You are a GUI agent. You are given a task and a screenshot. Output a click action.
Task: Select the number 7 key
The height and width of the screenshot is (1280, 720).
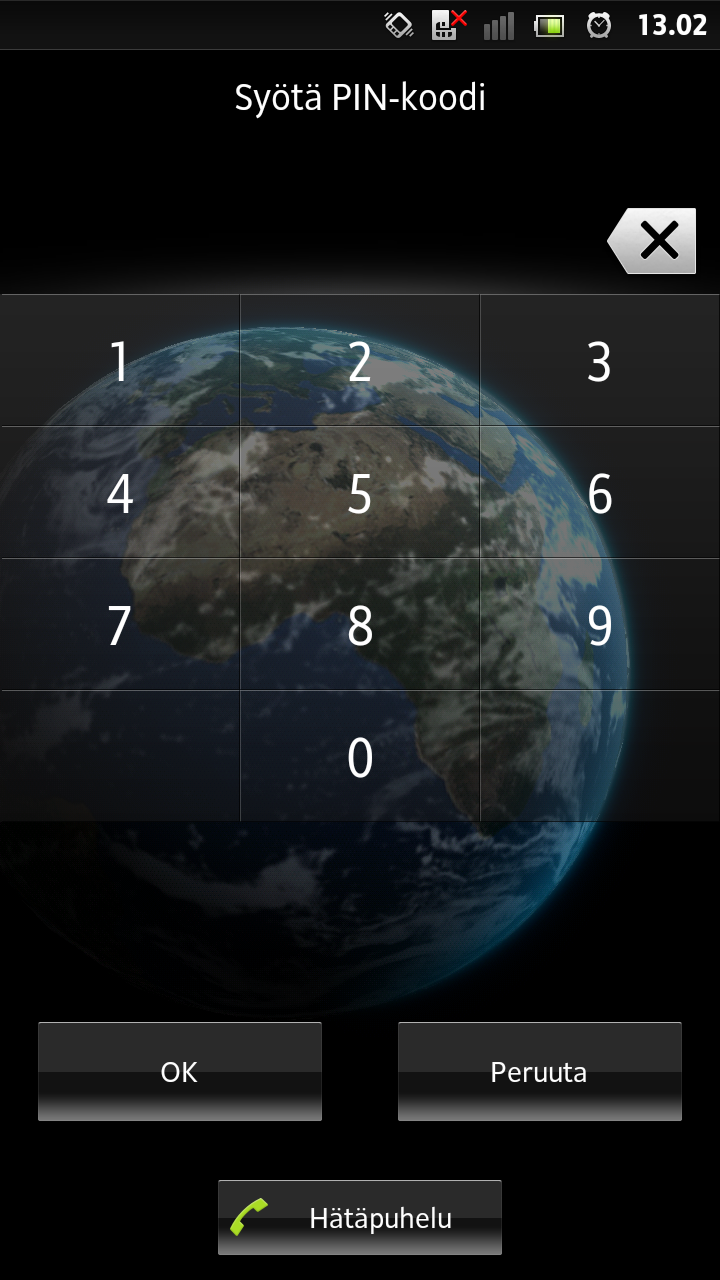tap(120, 625)
